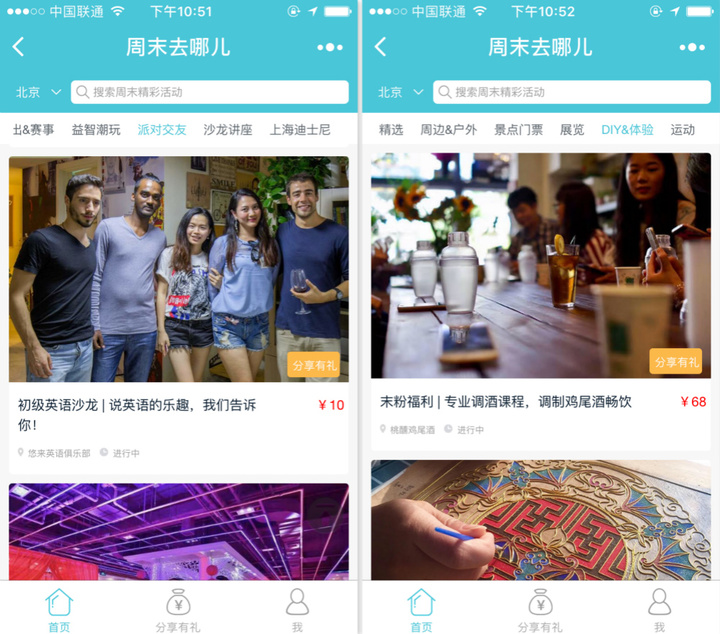Tap 分享有礼 badge on the English salon photo
The width and height of the screenshot is (720, 634).
tap(313, 365)
